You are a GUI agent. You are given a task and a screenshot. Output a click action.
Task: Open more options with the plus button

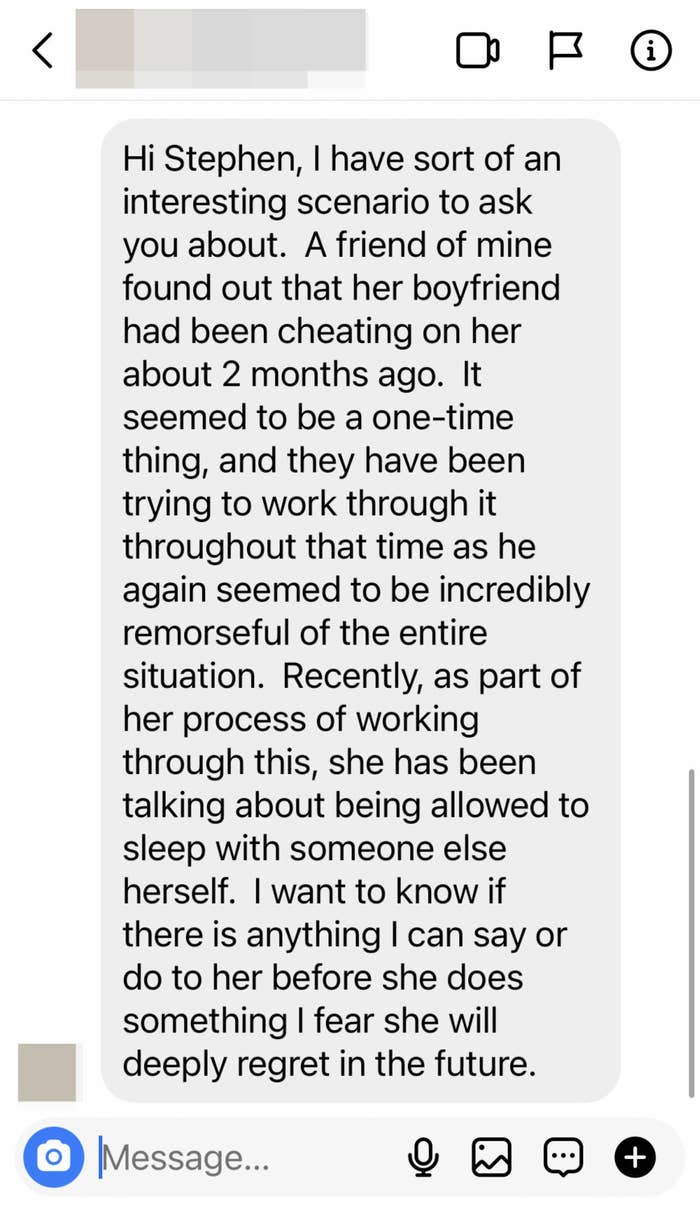(x=634, y=1158)
